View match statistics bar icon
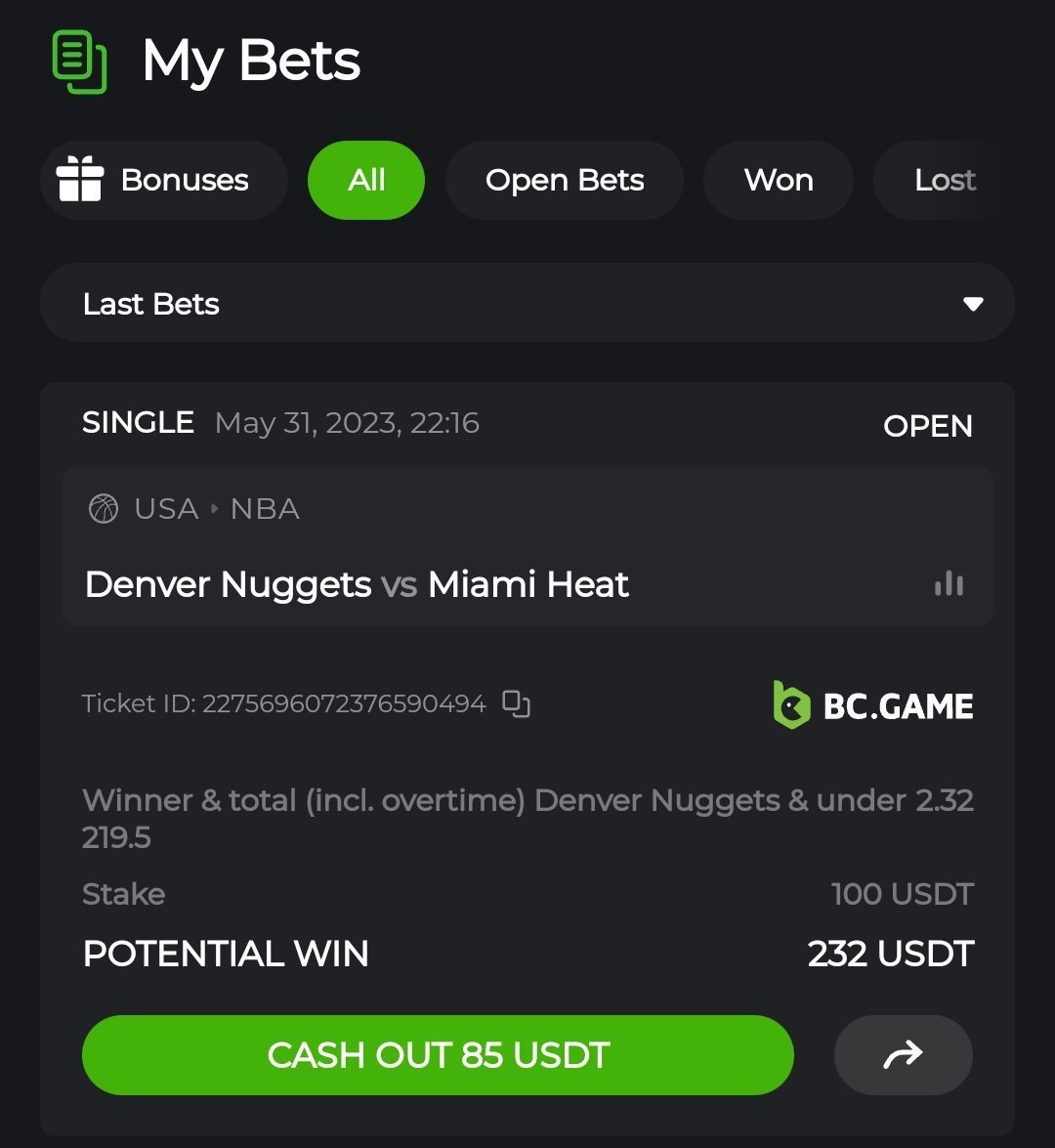This screenshot has width=1055, height=1148. point(949,584)
